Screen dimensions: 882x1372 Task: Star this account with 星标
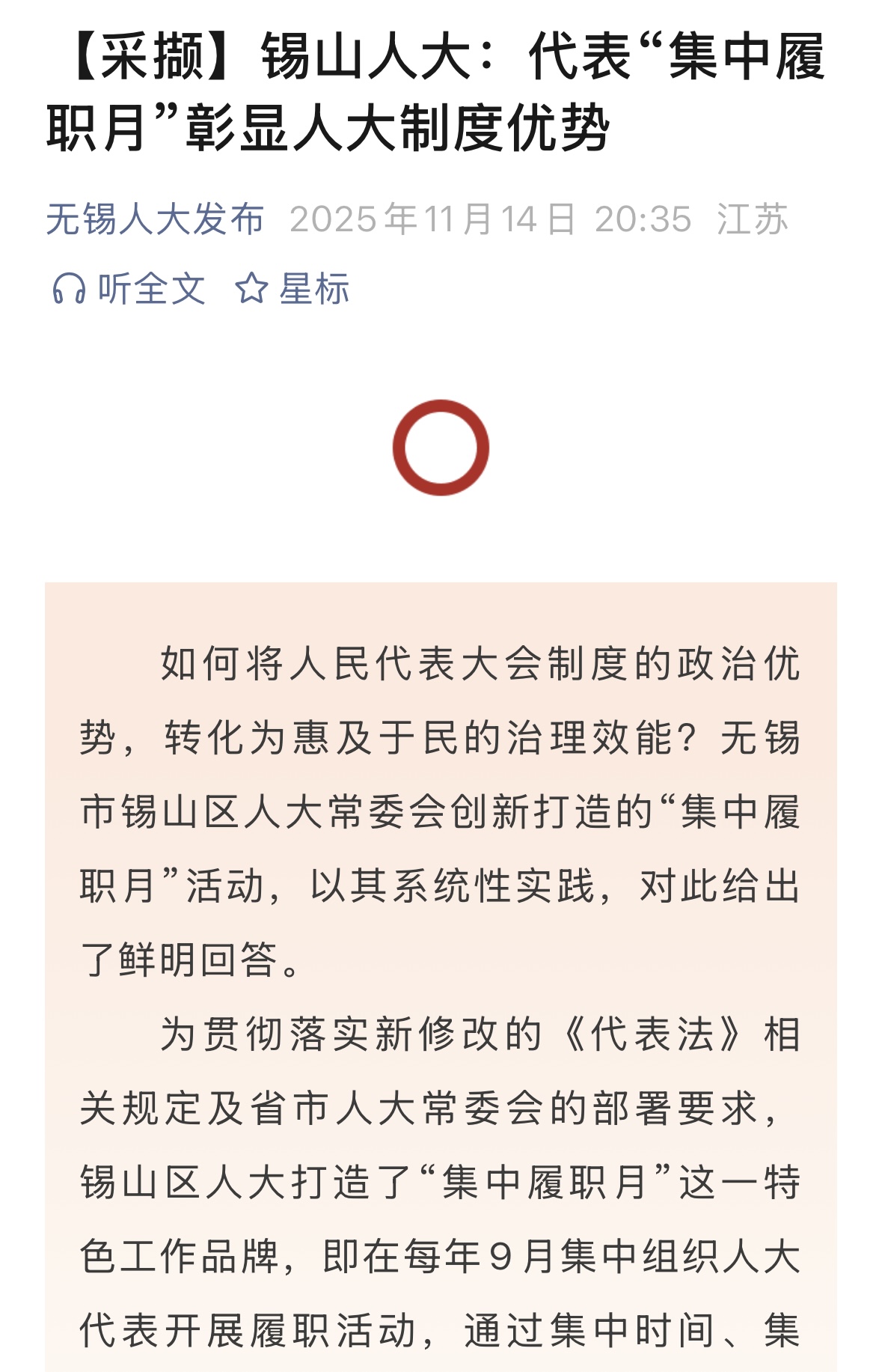293,289
